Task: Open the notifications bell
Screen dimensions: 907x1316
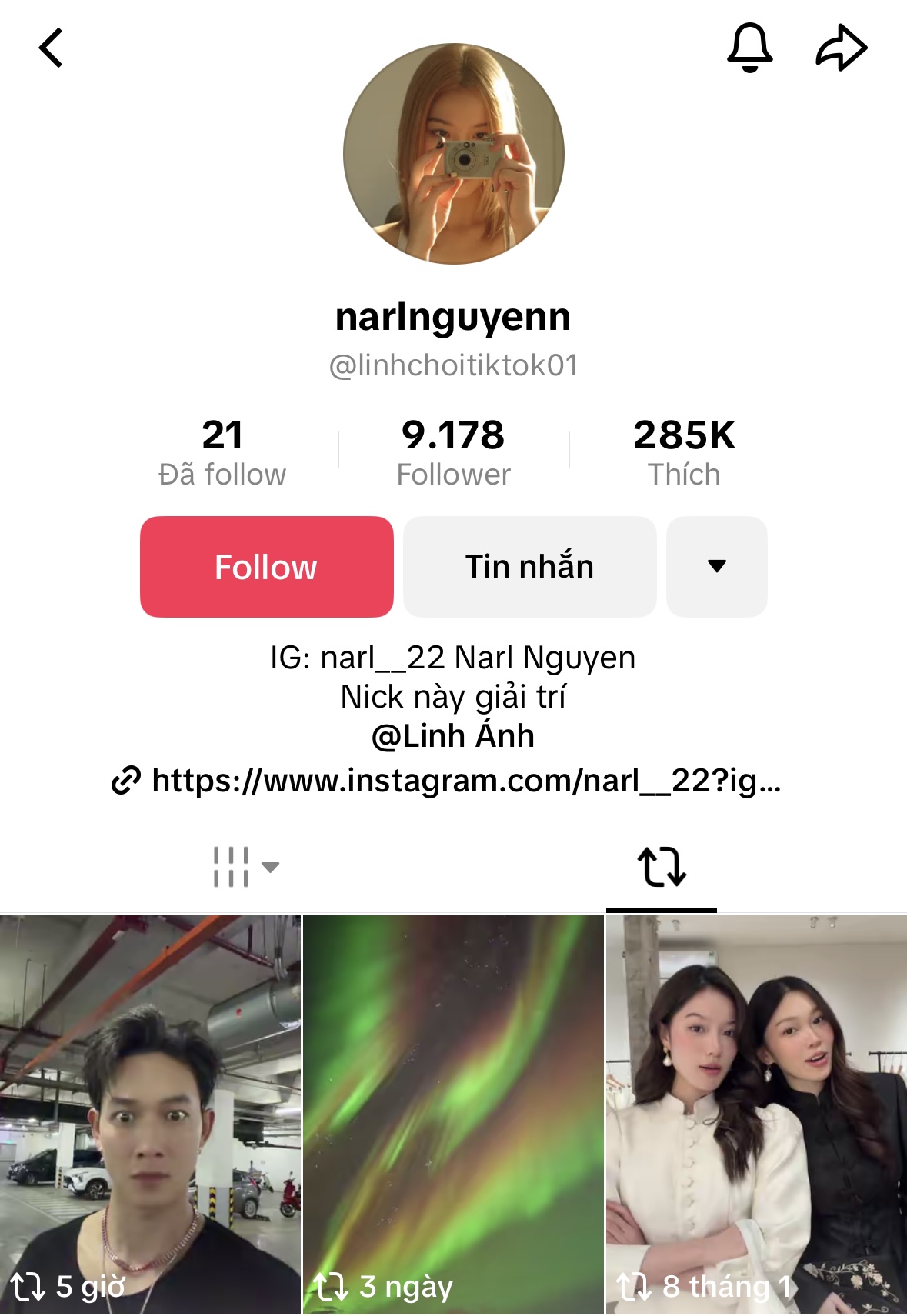Action: [x=749, y=48]
